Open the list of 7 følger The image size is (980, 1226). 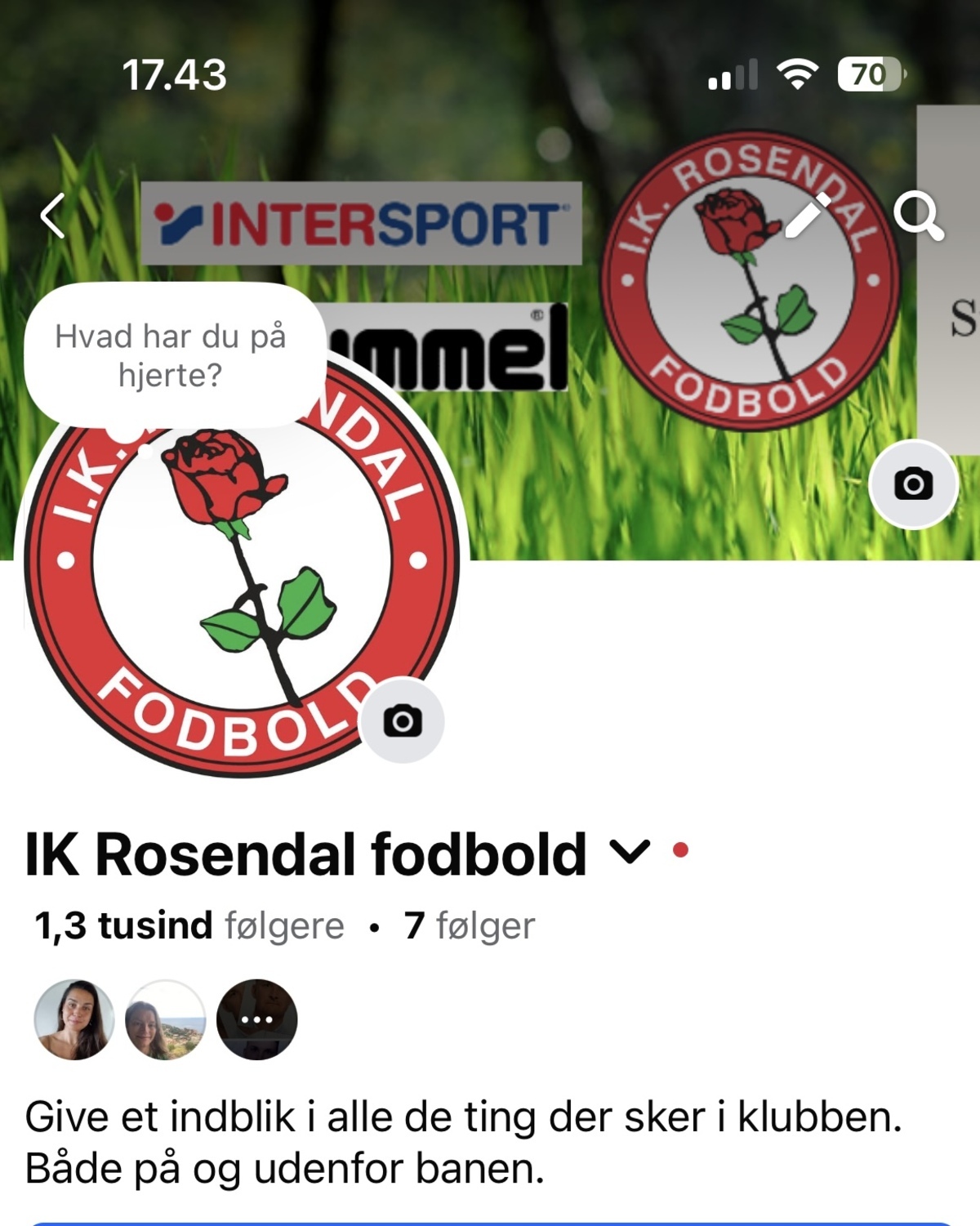pyautogui.click(x=470, y=926)
